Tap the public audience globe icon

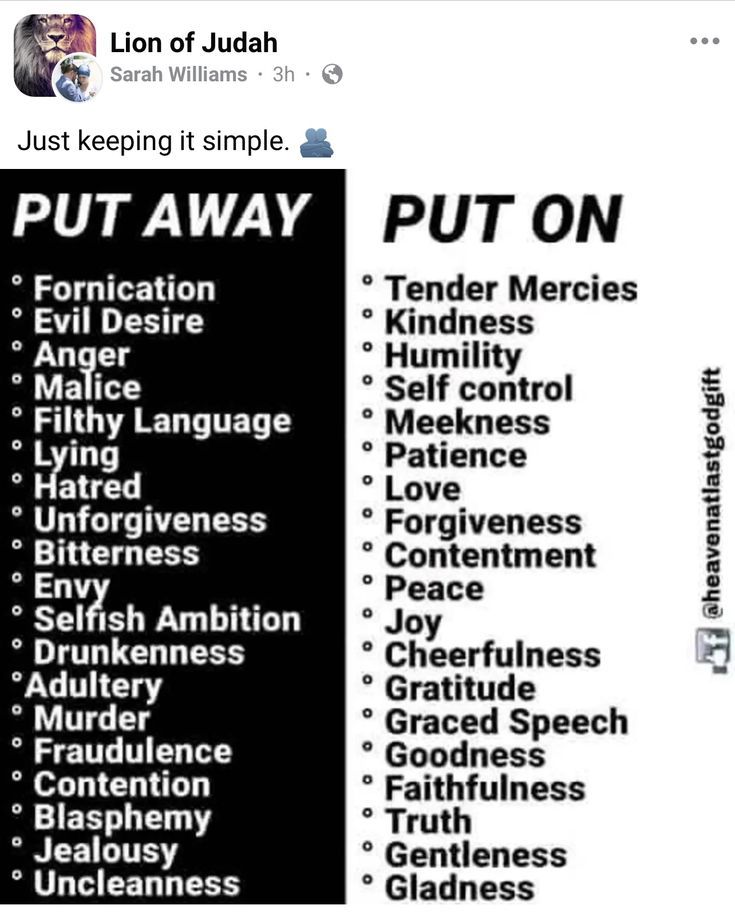332,75
